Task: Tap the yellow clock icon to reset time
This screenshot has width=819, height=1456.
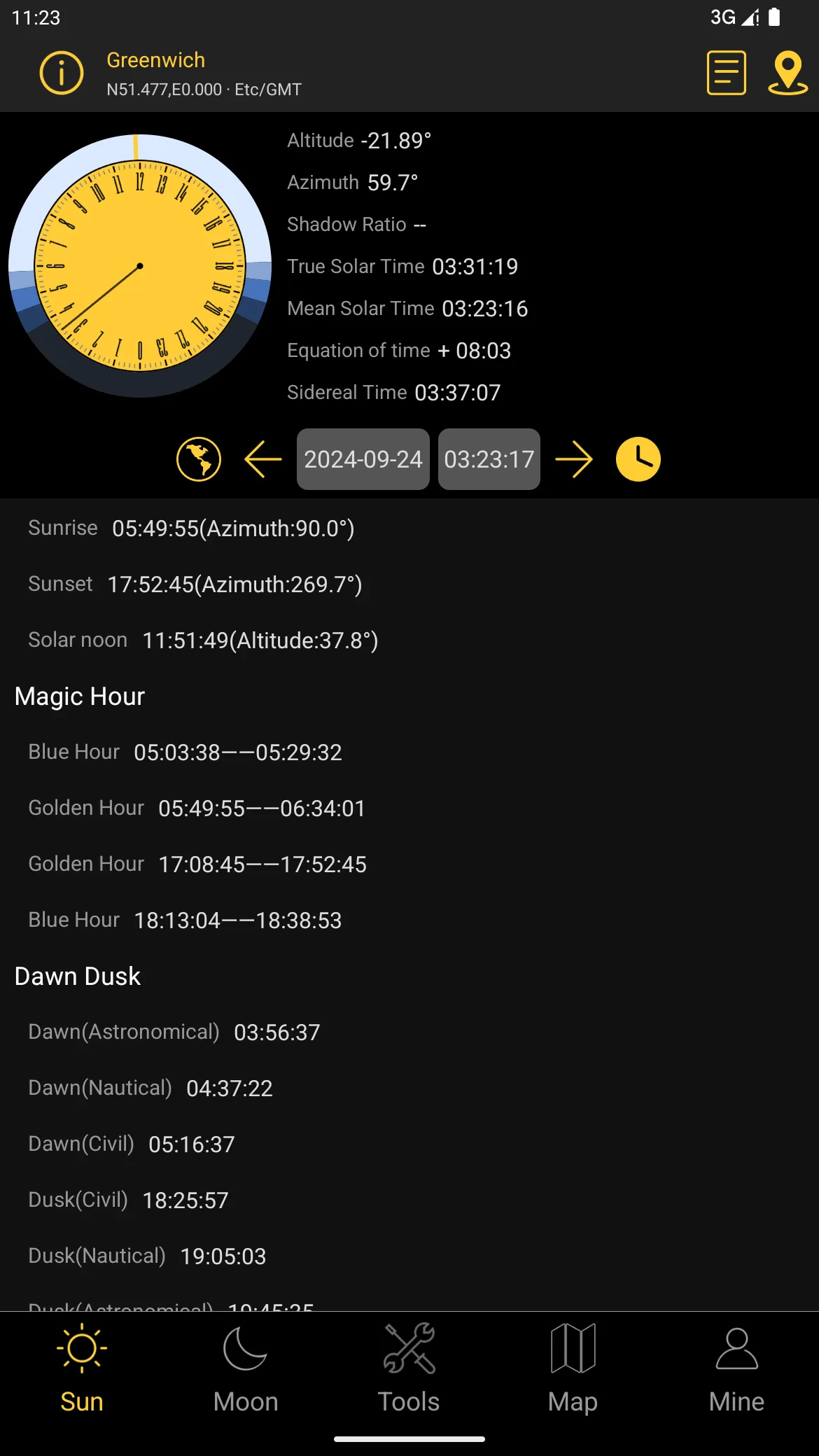Action: tap(638, 458)
